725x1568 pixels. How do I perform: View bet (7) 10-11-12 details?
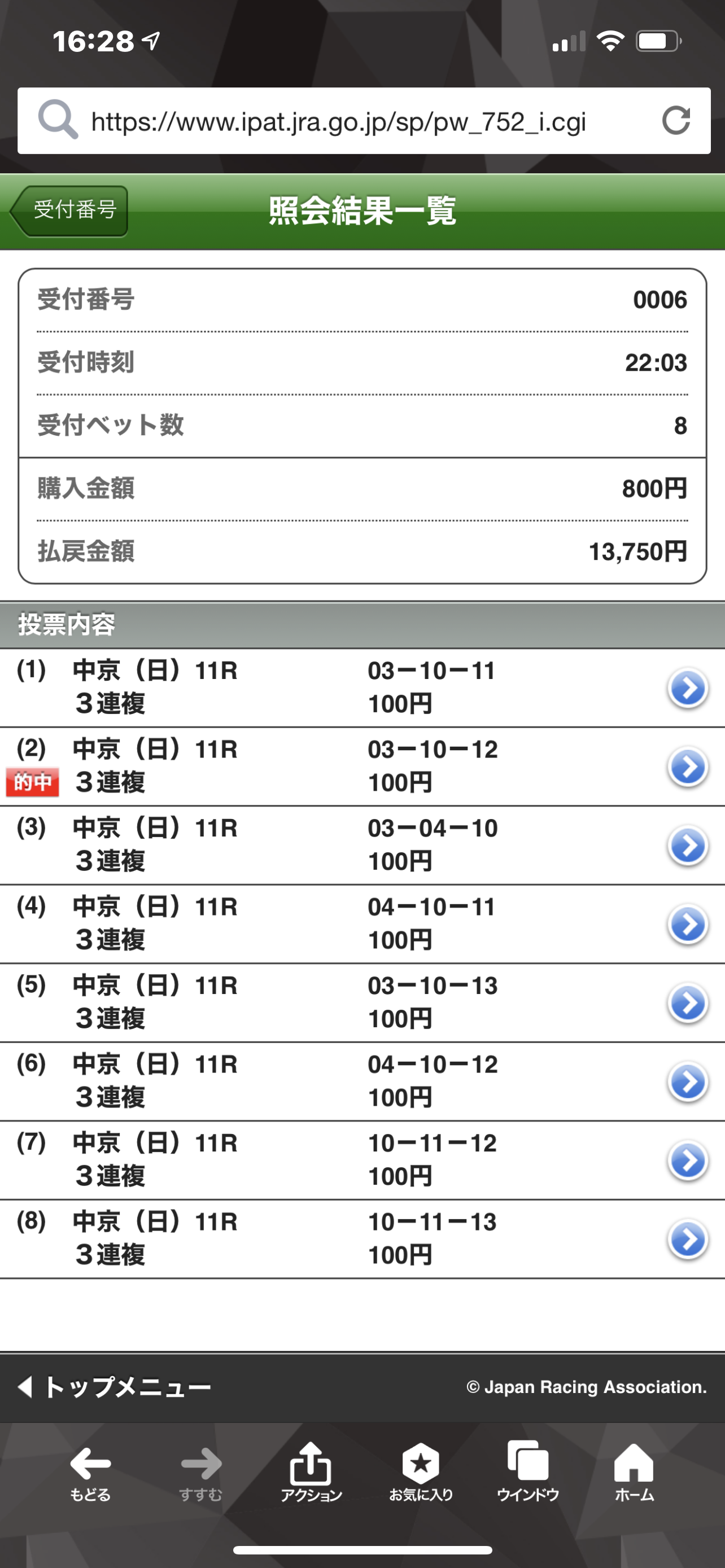tap(688, 1161)
